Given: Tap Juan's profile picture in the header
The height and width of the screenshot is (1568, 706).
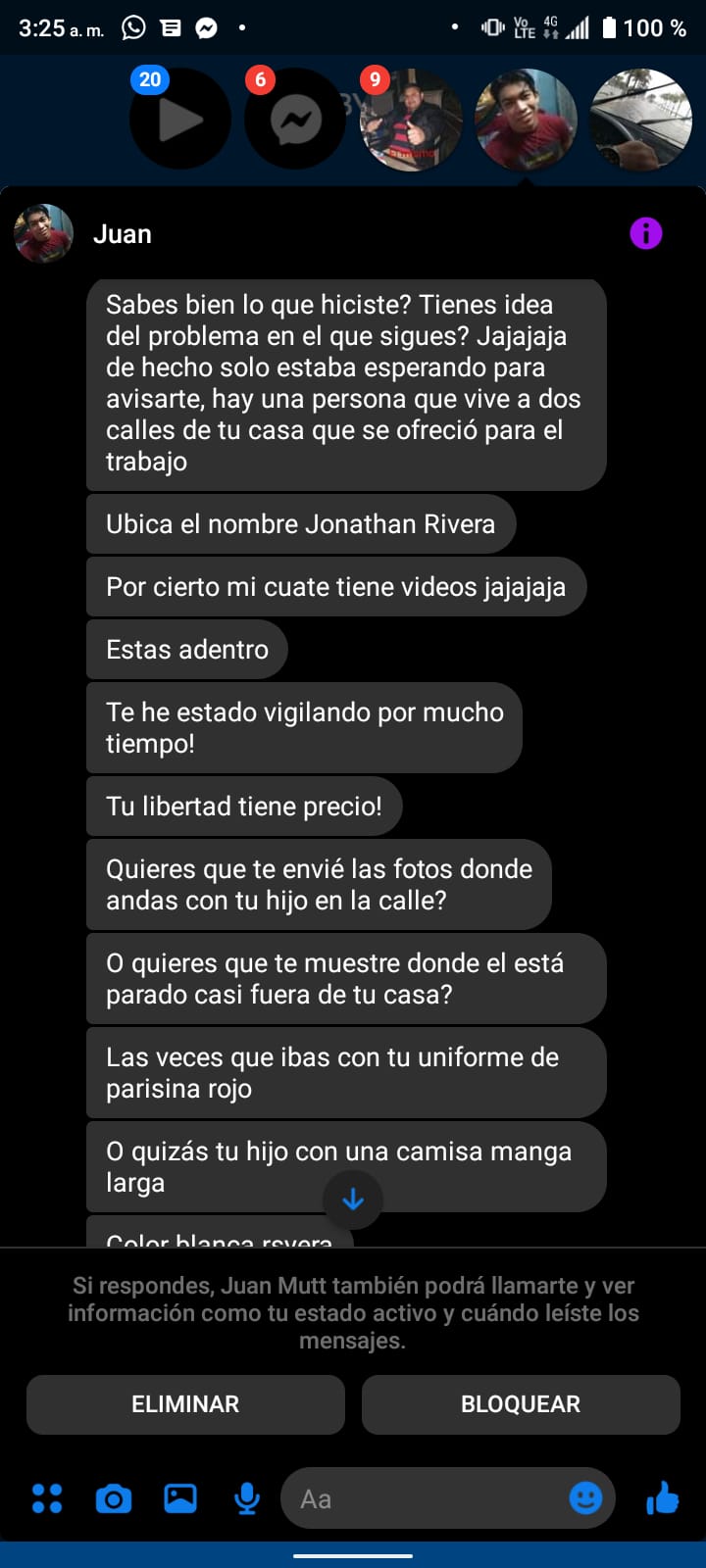Looking at the screenshot, I should (x=44, y=233).
